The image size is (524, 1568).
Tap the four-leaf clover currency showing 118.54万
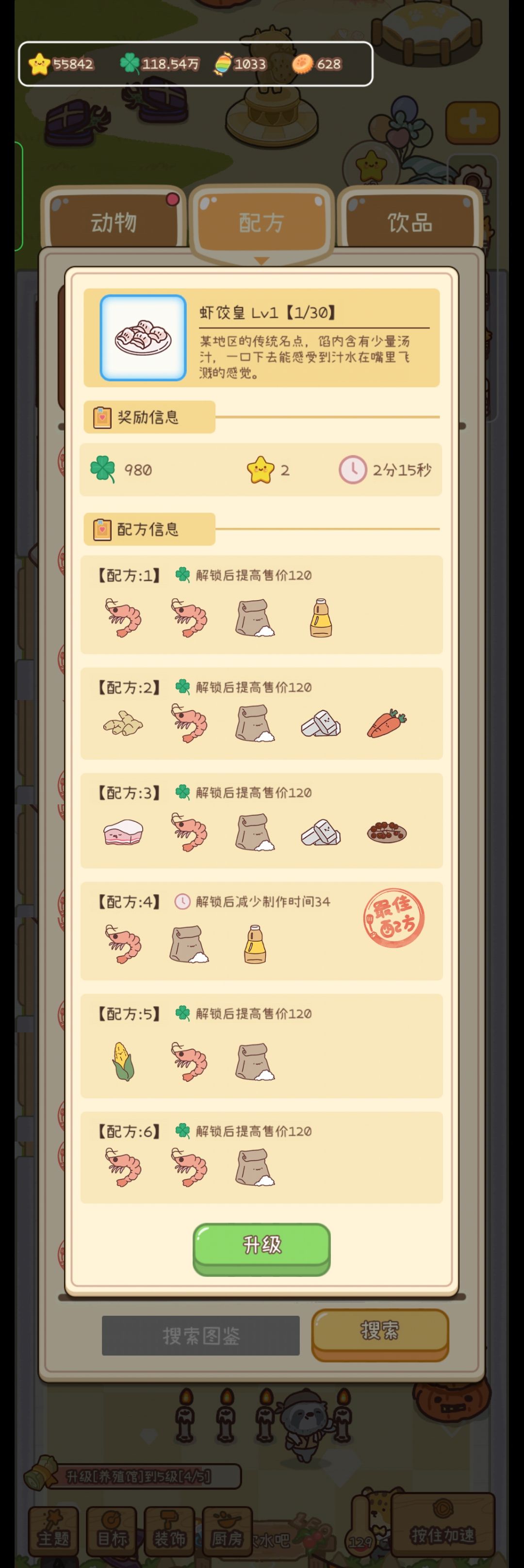(129, 63)
